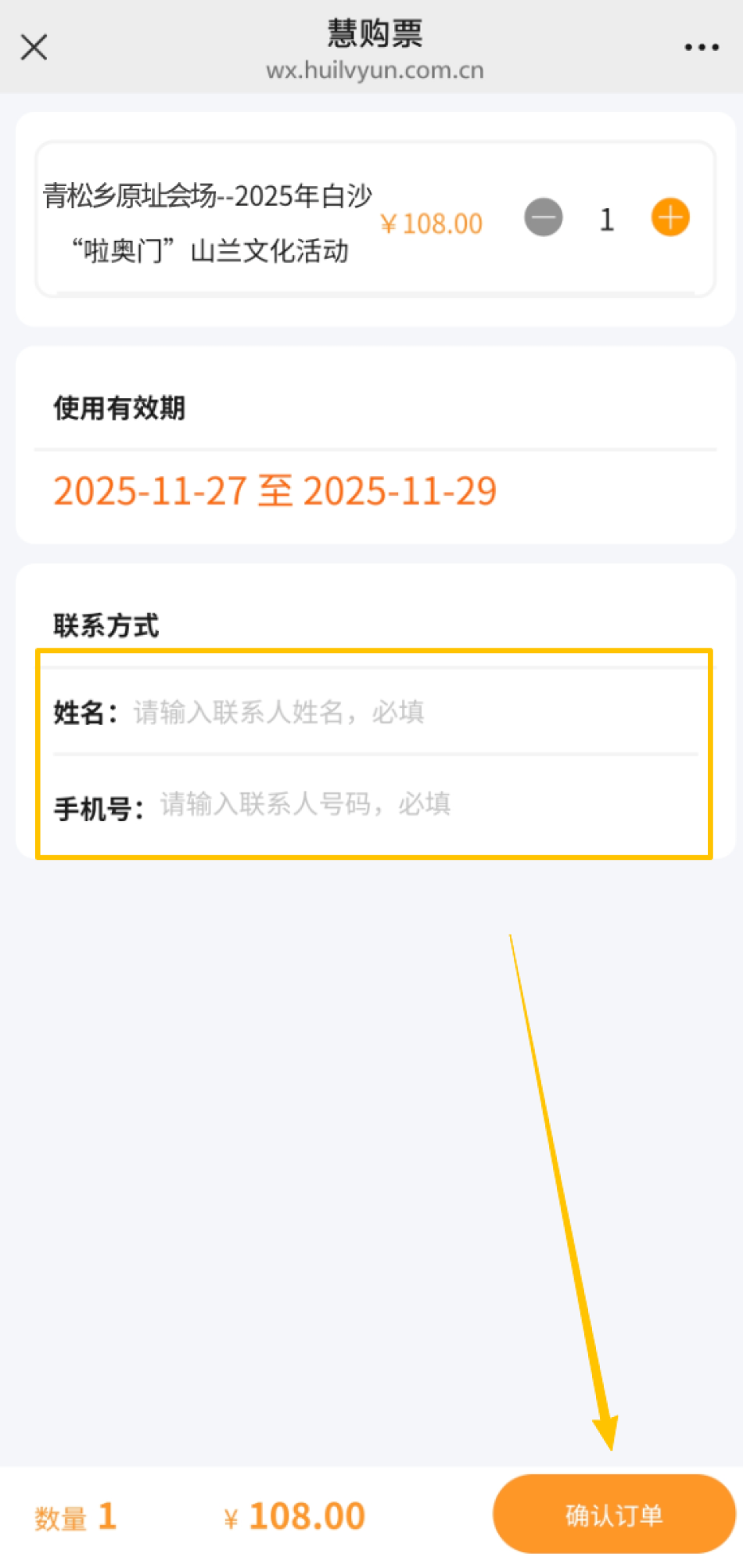Close the 慧购票 web page
743x1568 pixels.
coord(34,47)
